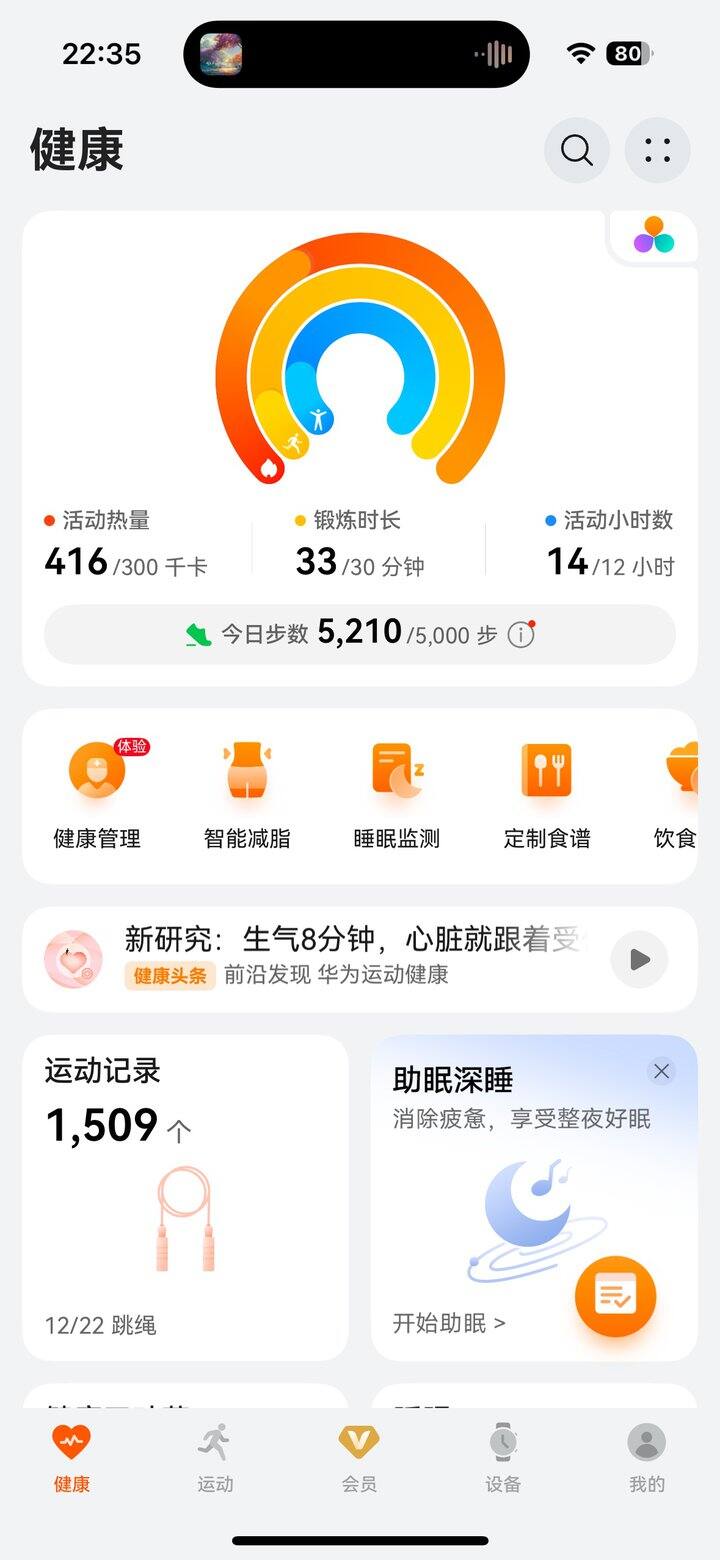Expand the partially hidden 饮食 shortcut
720x1560 pixels.
[683, 790]
